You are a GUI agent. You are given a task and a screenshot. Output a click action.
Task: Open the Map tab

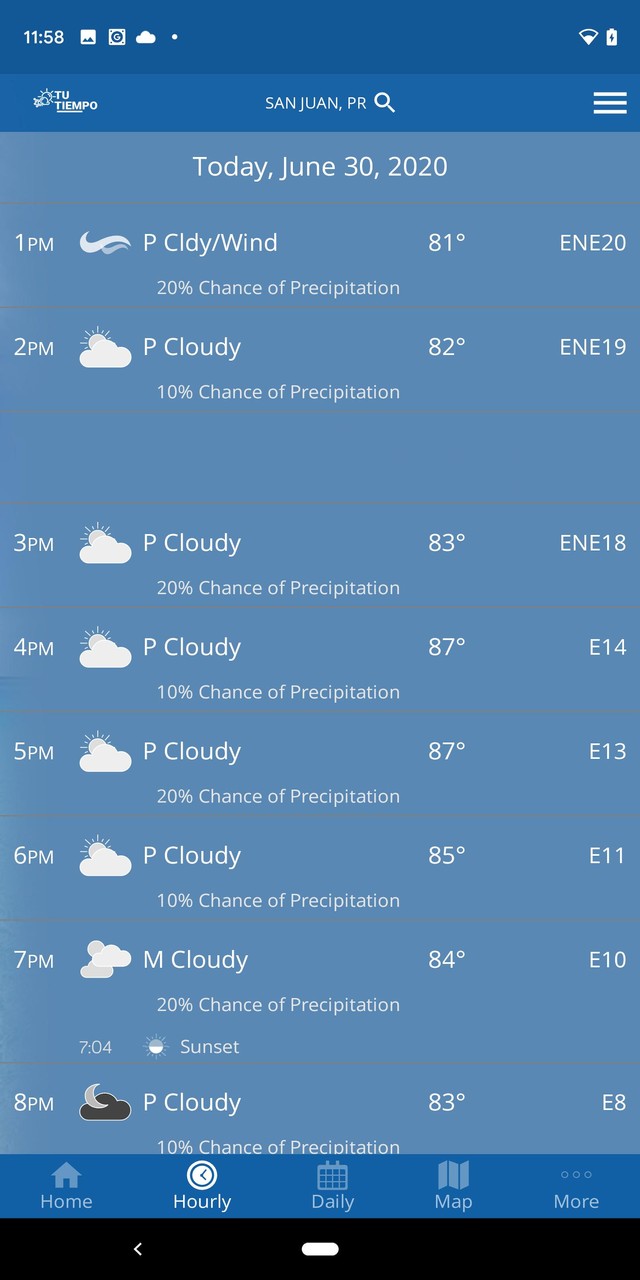[x=453, y=1186]
